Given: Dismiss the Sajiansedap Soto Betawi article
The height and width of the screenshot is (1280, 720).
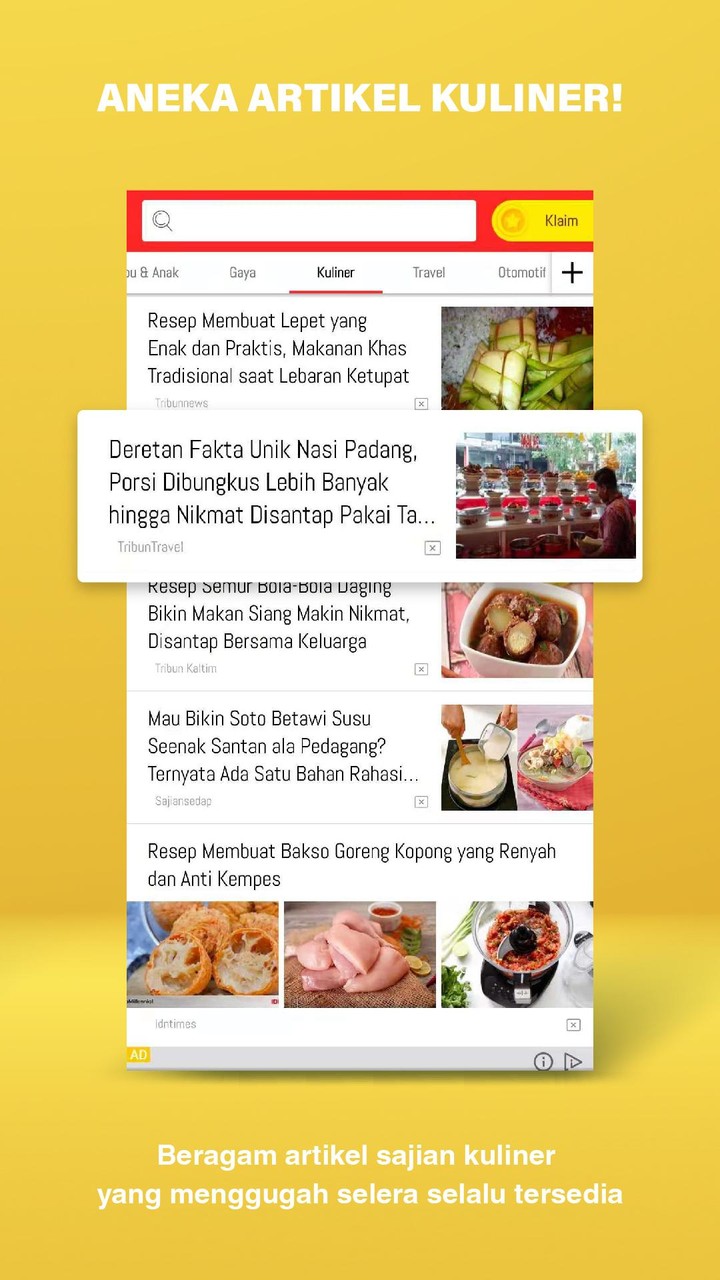Looking at the screenshot, I should click(x=421, y=801).
